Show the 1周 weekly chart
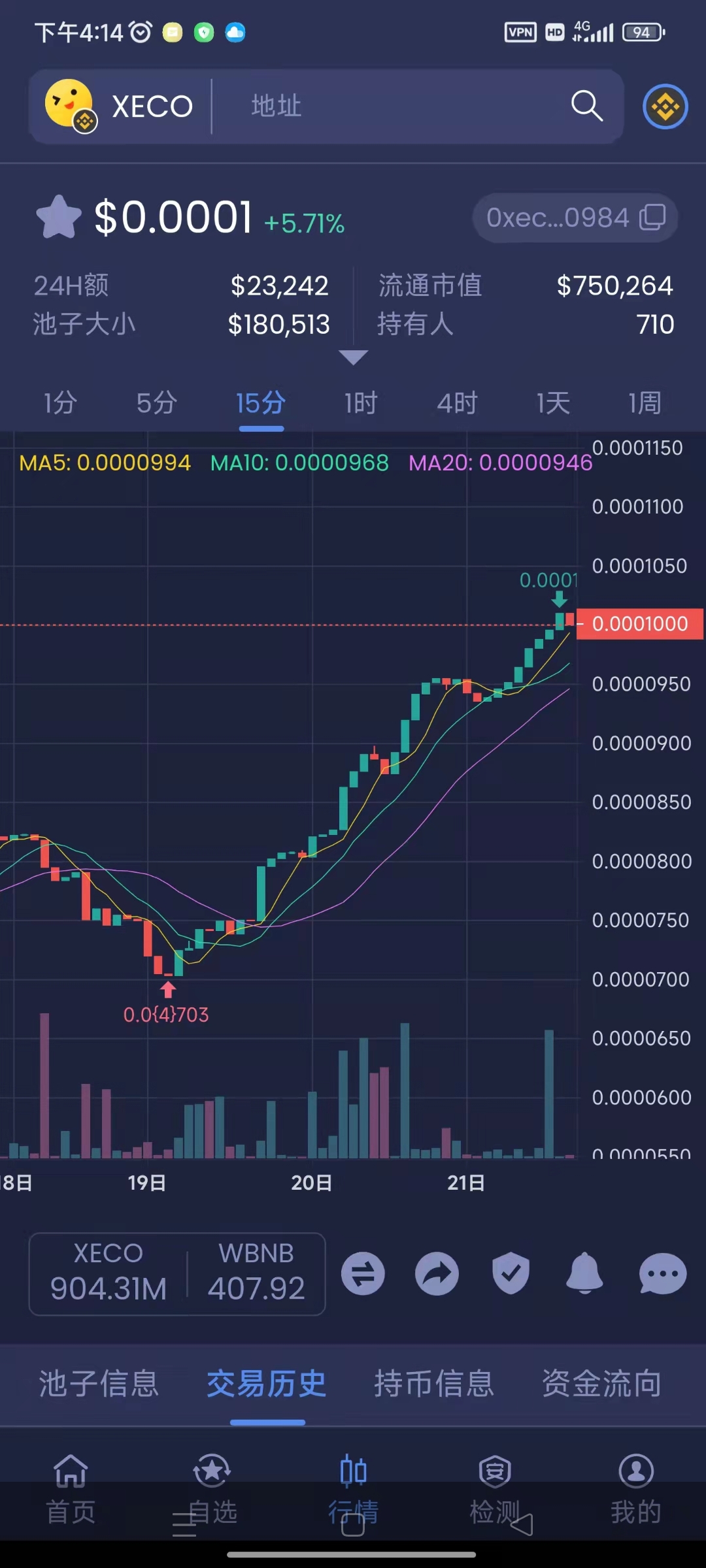The image size is (706, 1568). [645, 402]
